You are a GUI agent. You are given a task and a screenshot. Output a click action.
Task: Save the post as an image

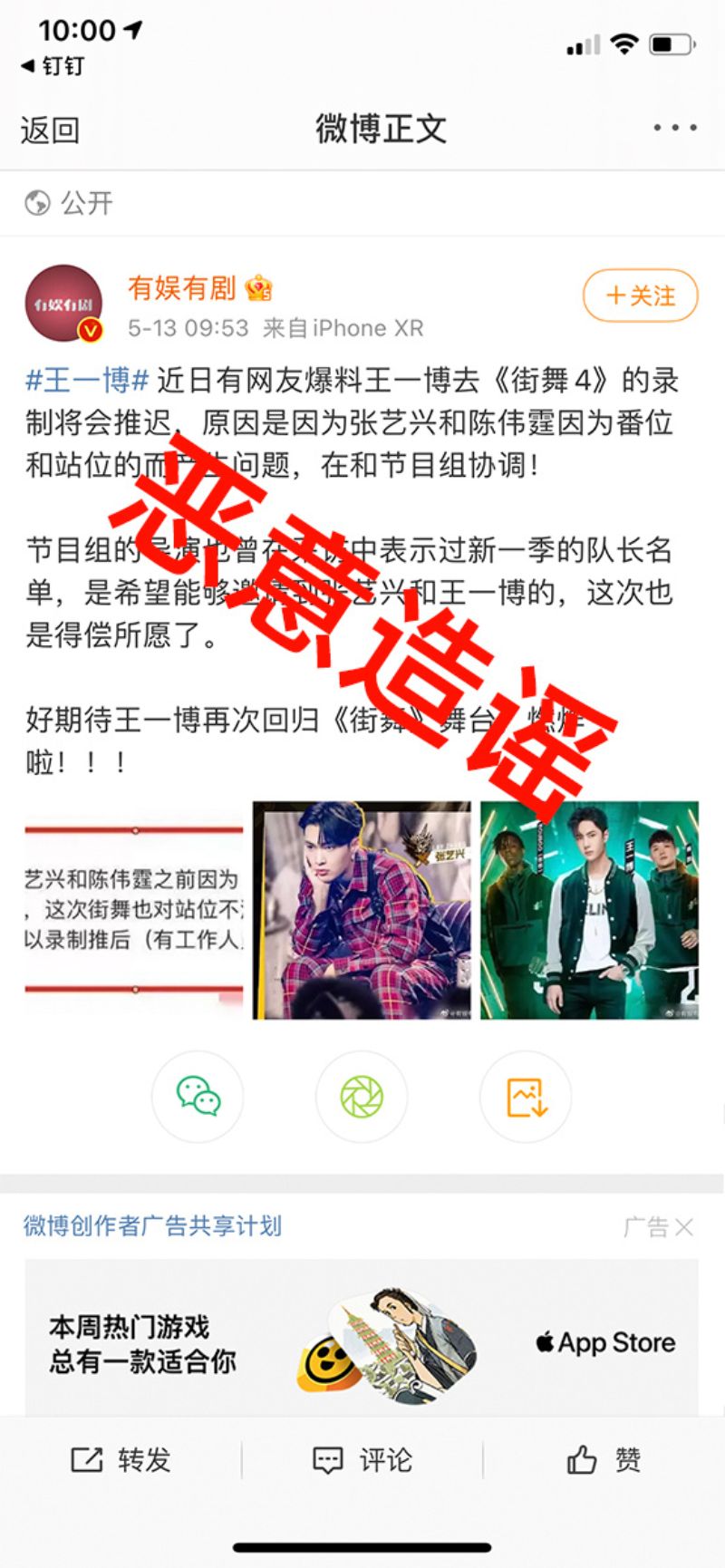point(526,1097)
